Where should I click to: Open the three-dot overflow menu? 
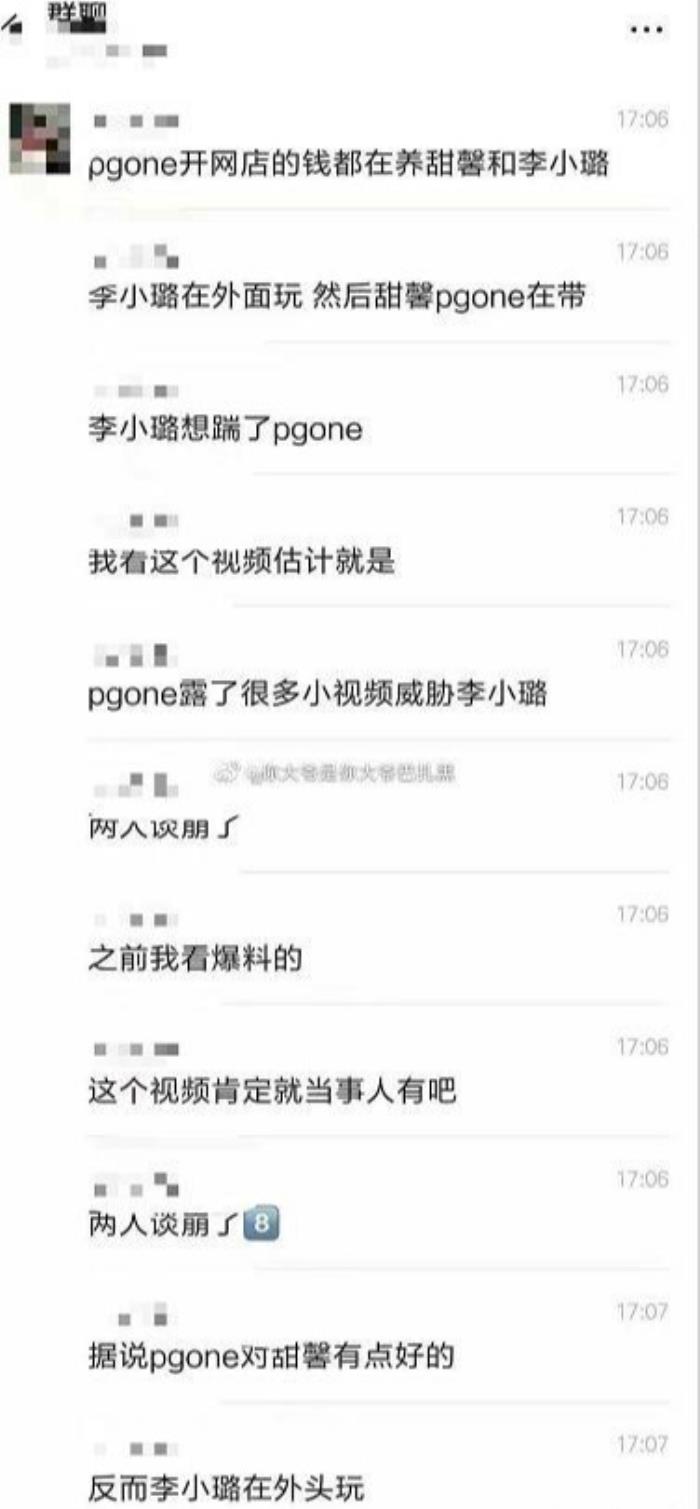pos(646,30)
